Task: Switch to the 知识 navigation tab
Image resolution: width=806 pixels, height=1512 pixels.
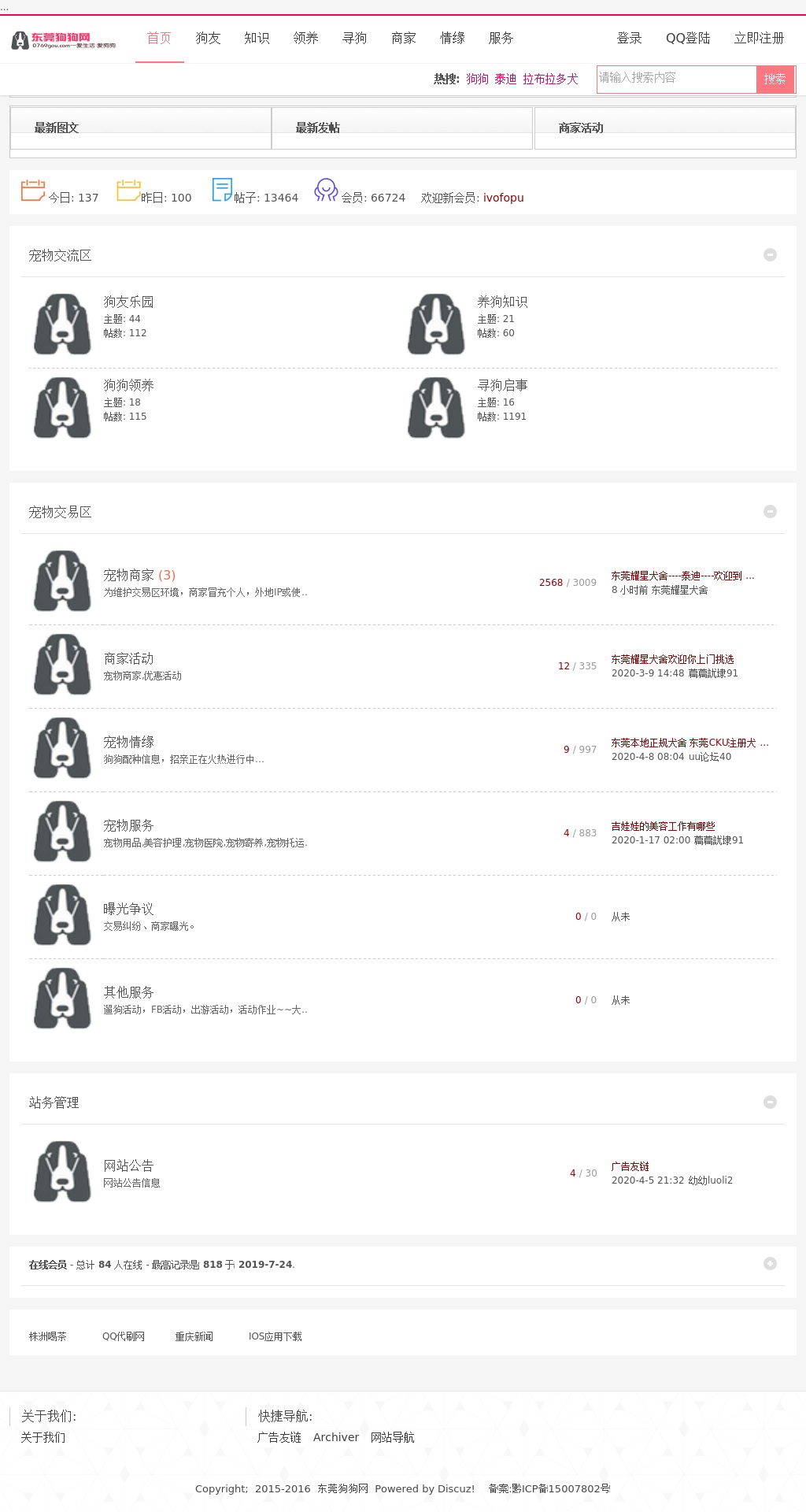Action: pyautogui.click(x=257, y=38)
